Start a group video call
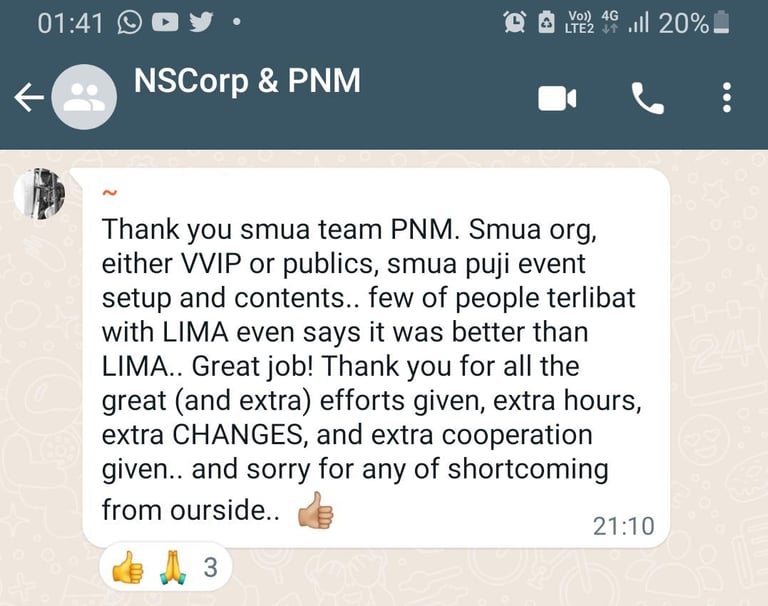768x606 pixels. [557, 98]
